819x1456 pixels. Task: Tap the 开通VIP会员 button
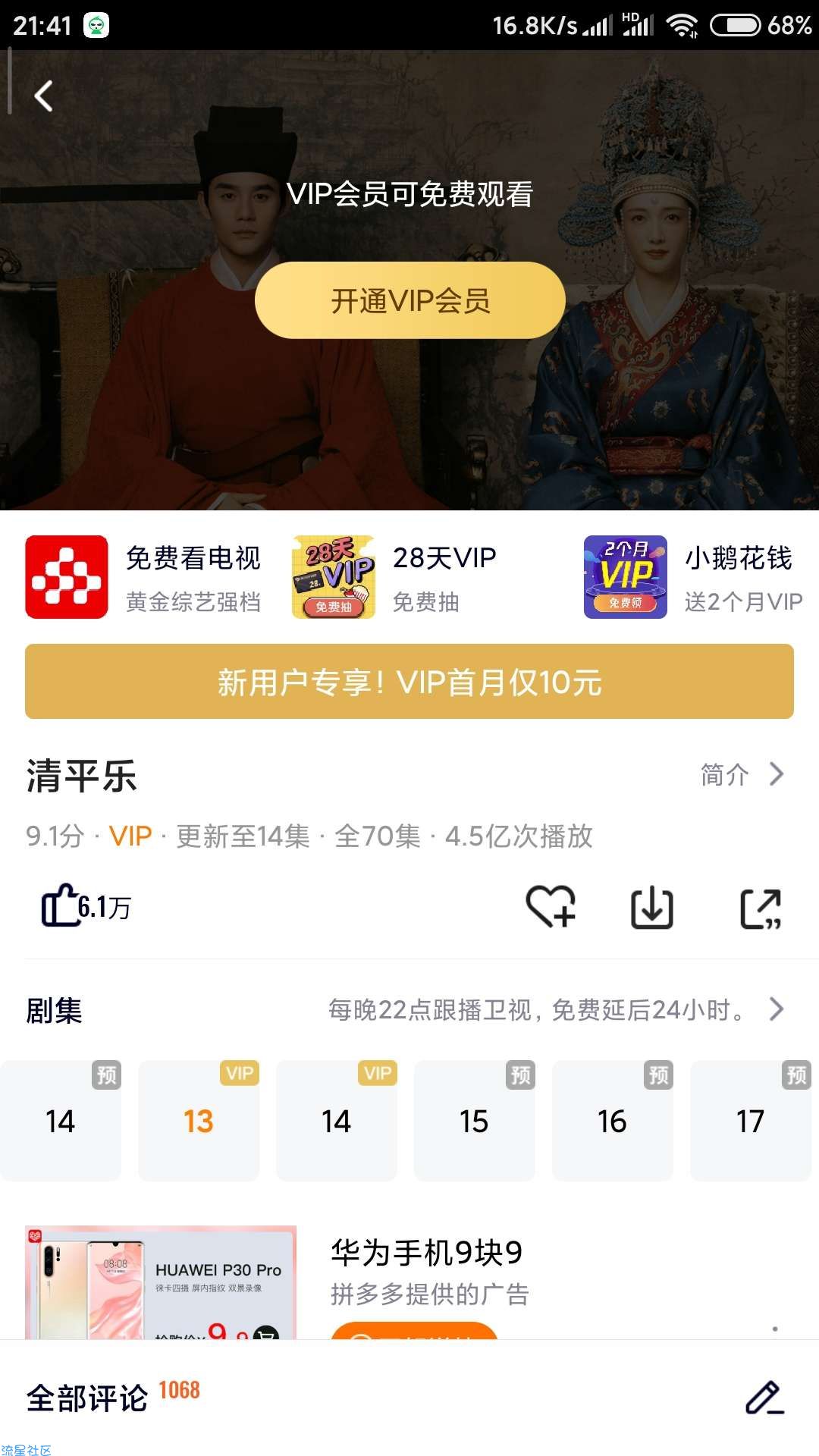pyautogui.click(x=409, y=300)
